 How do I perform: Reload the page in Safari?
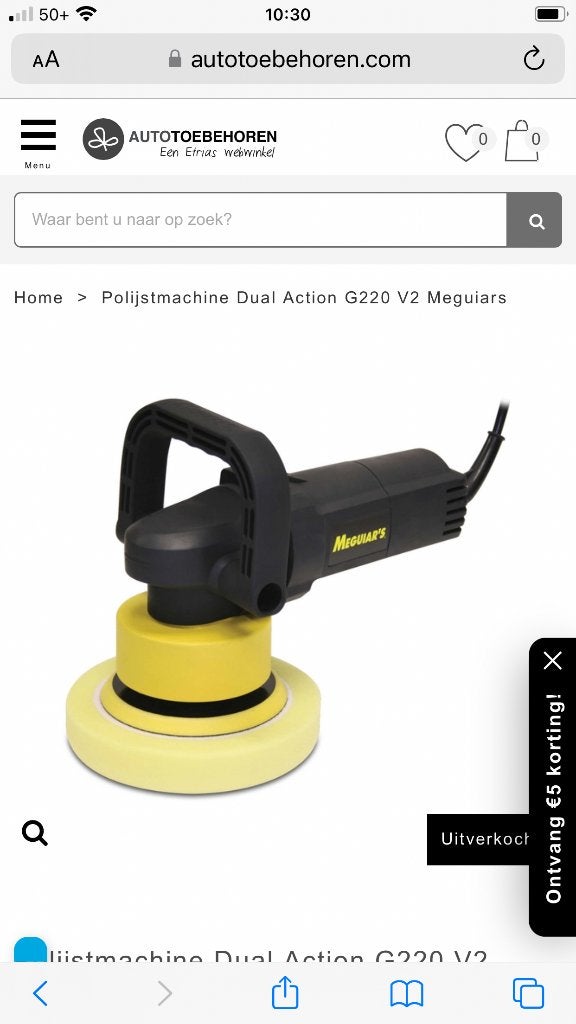pyautogui.click(x=534, y=59)
